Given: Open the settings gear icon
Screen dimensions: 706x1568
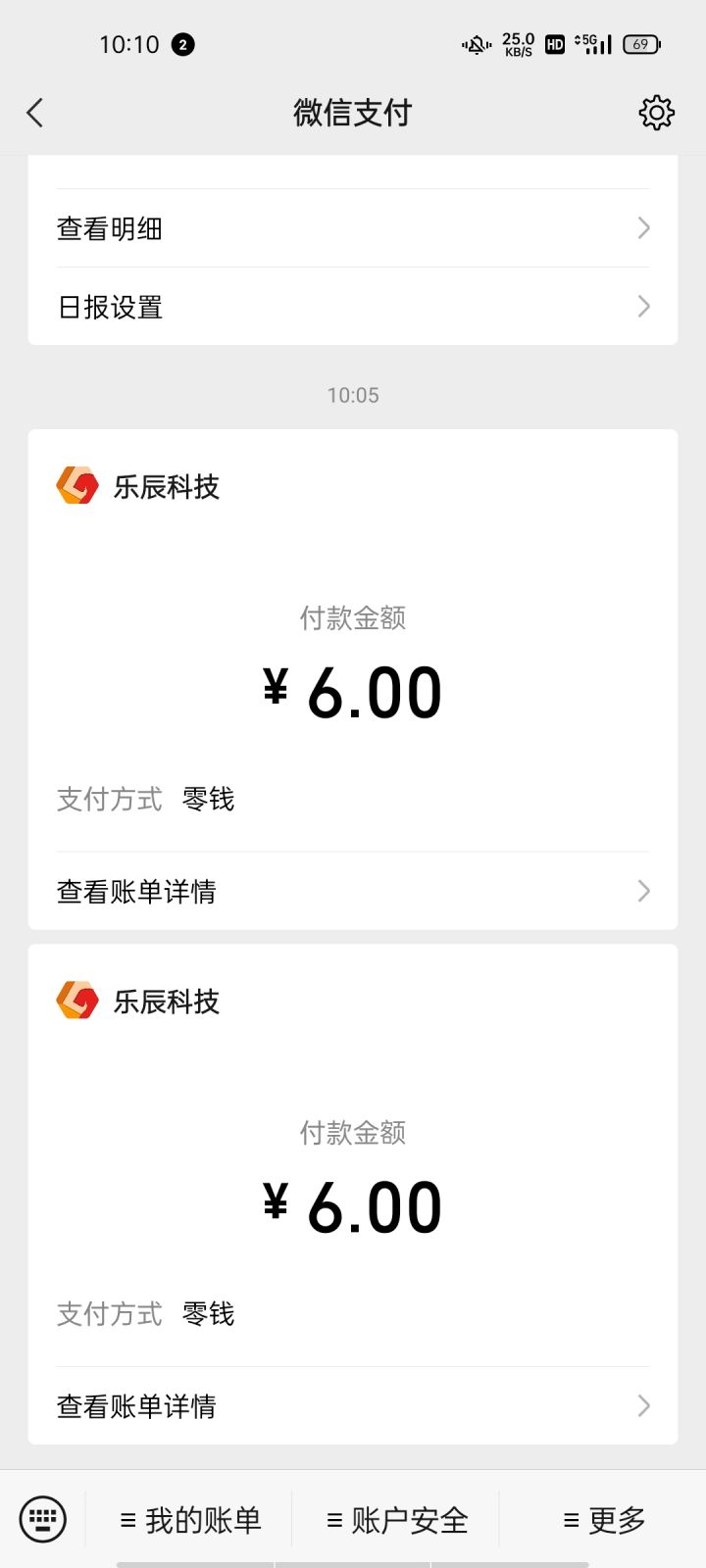Looking at the screenshot, I should point(656,113).
